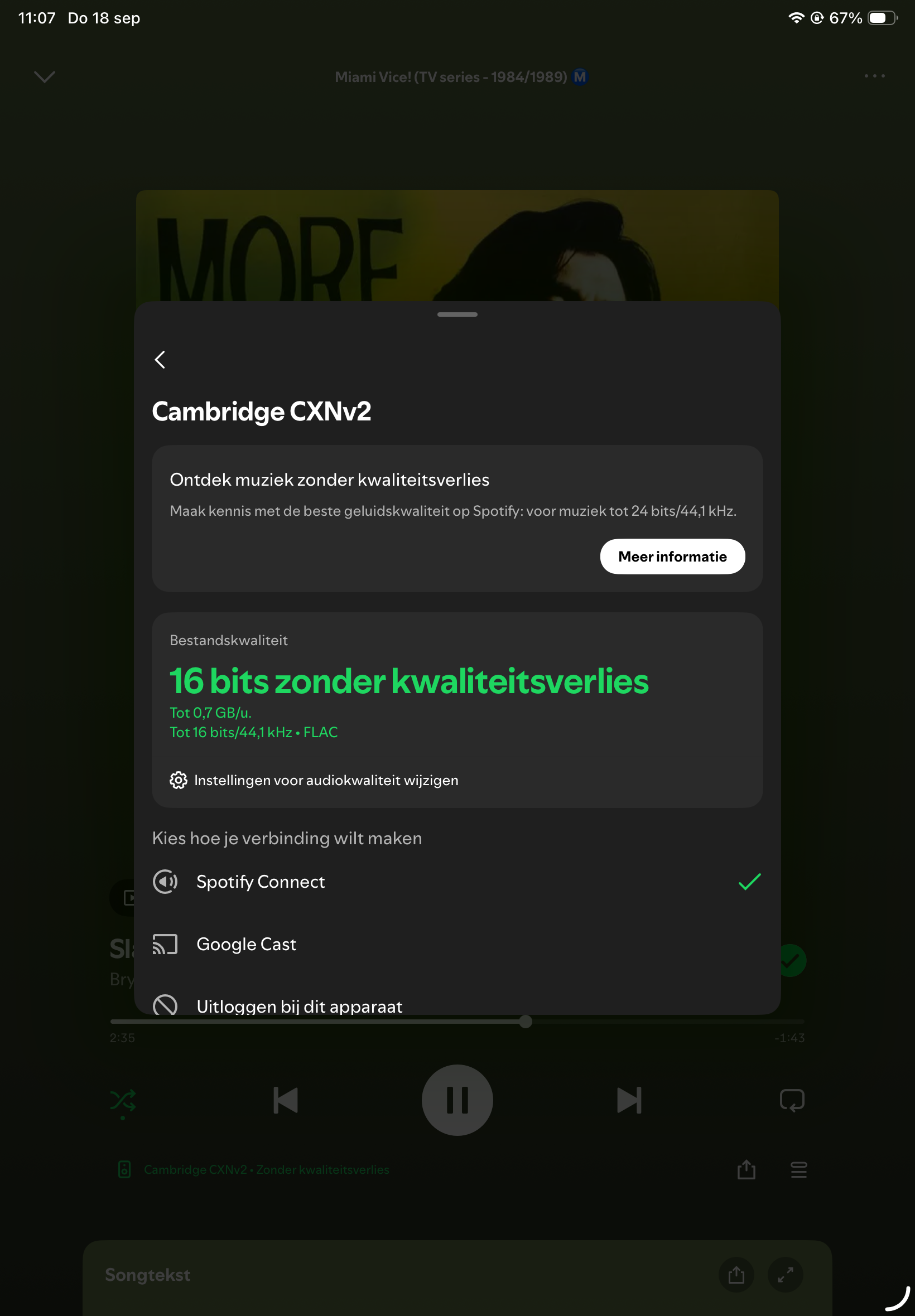Open the play queue
The image size is (915, 1316).
click(798, 1169)
